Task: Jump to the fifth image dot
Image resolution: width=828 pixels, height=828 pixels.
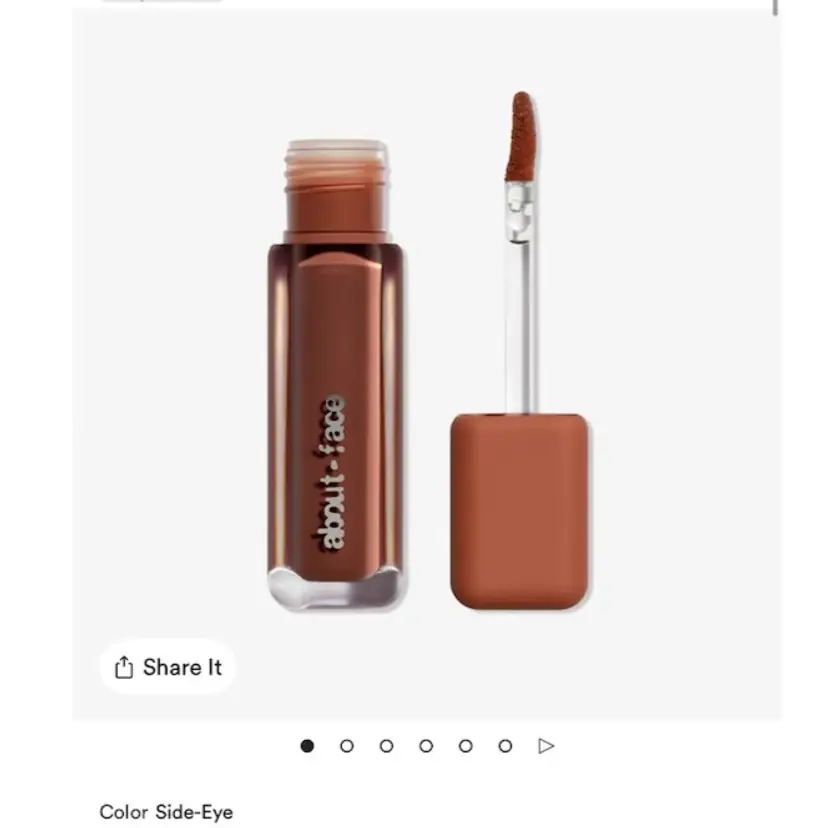Action: click(x=466, y=746)
